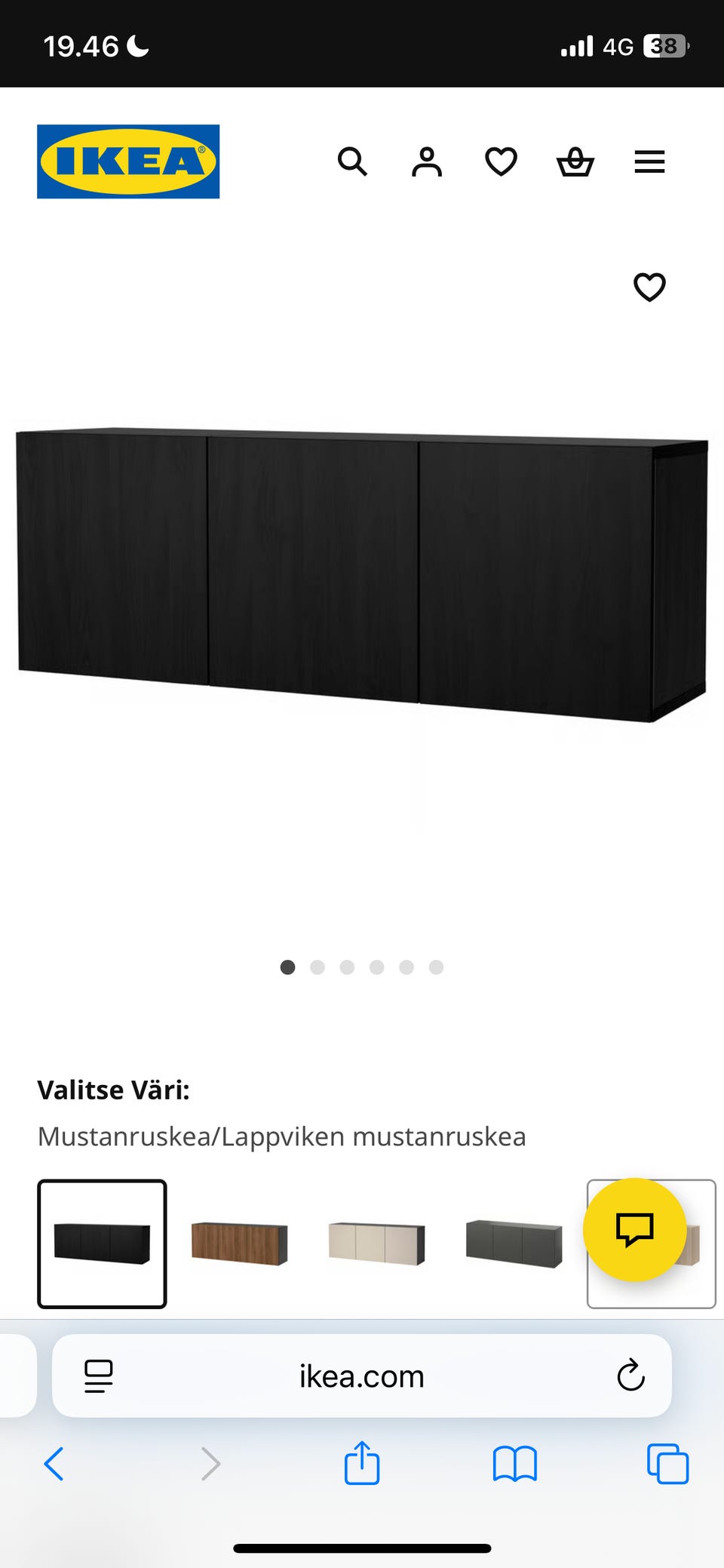Open Safari page settings menu
724x1568 pixels.
click(x=99, y=1375)
